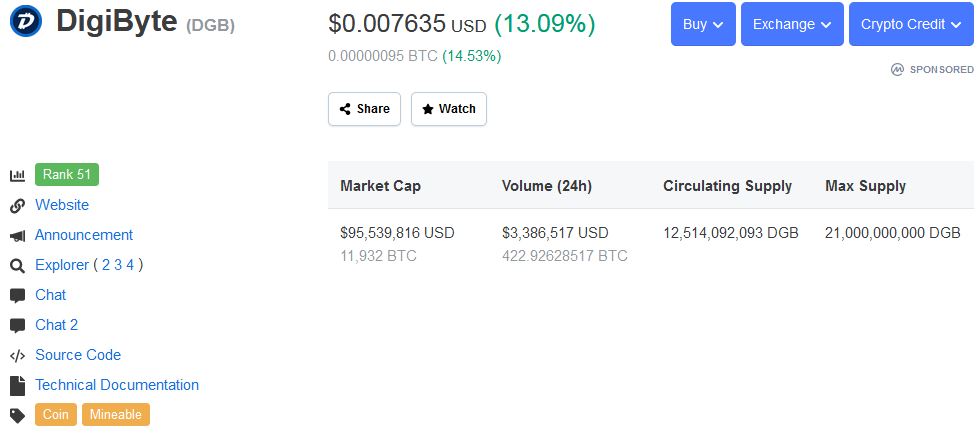The width and height of the screenshot is (979, 436).
Task: Open the main Explorer link
Action: [x=62, y=265]
